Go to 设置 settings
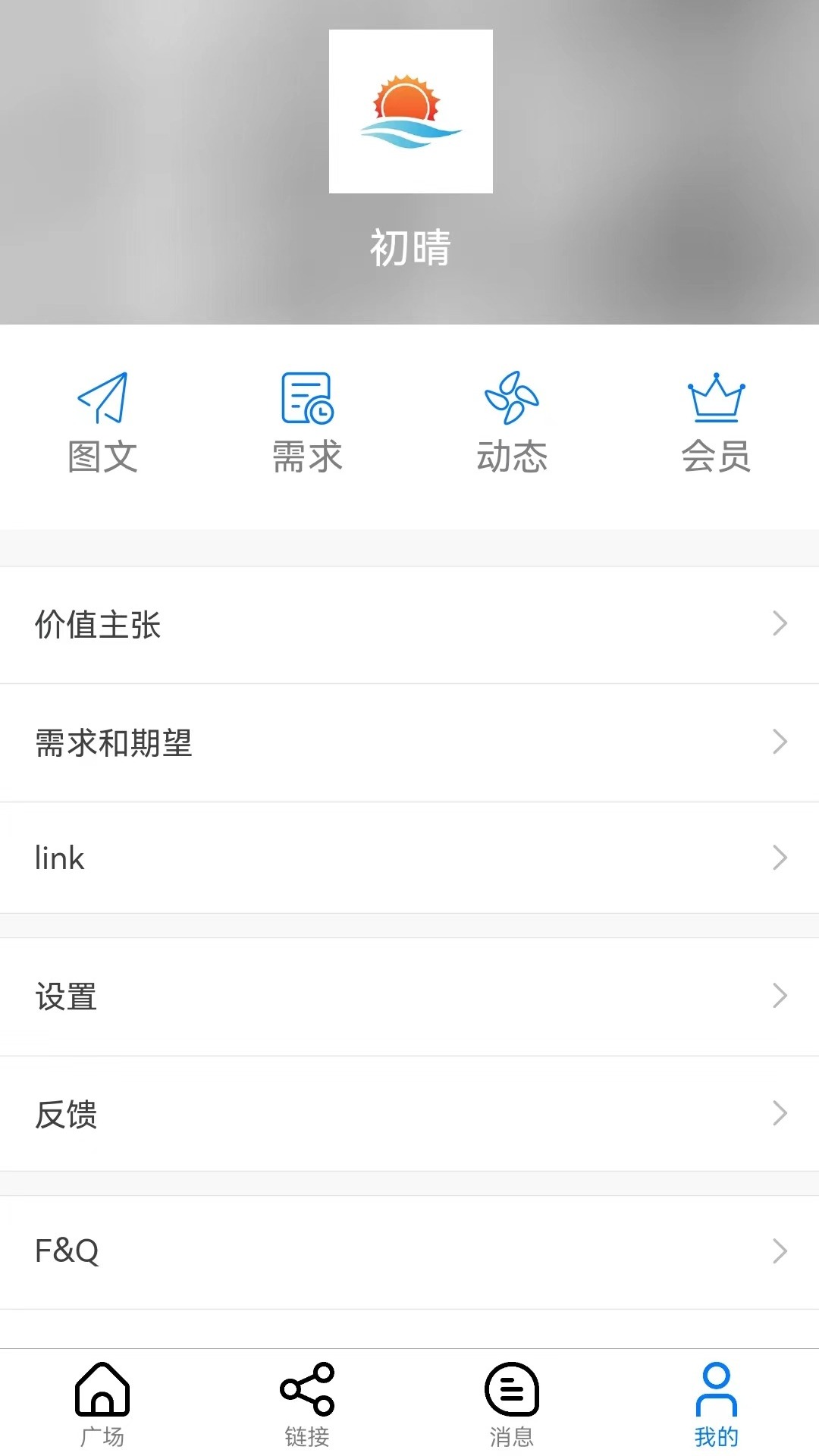This screenshot has width=819, height=1456. (409, 996)
